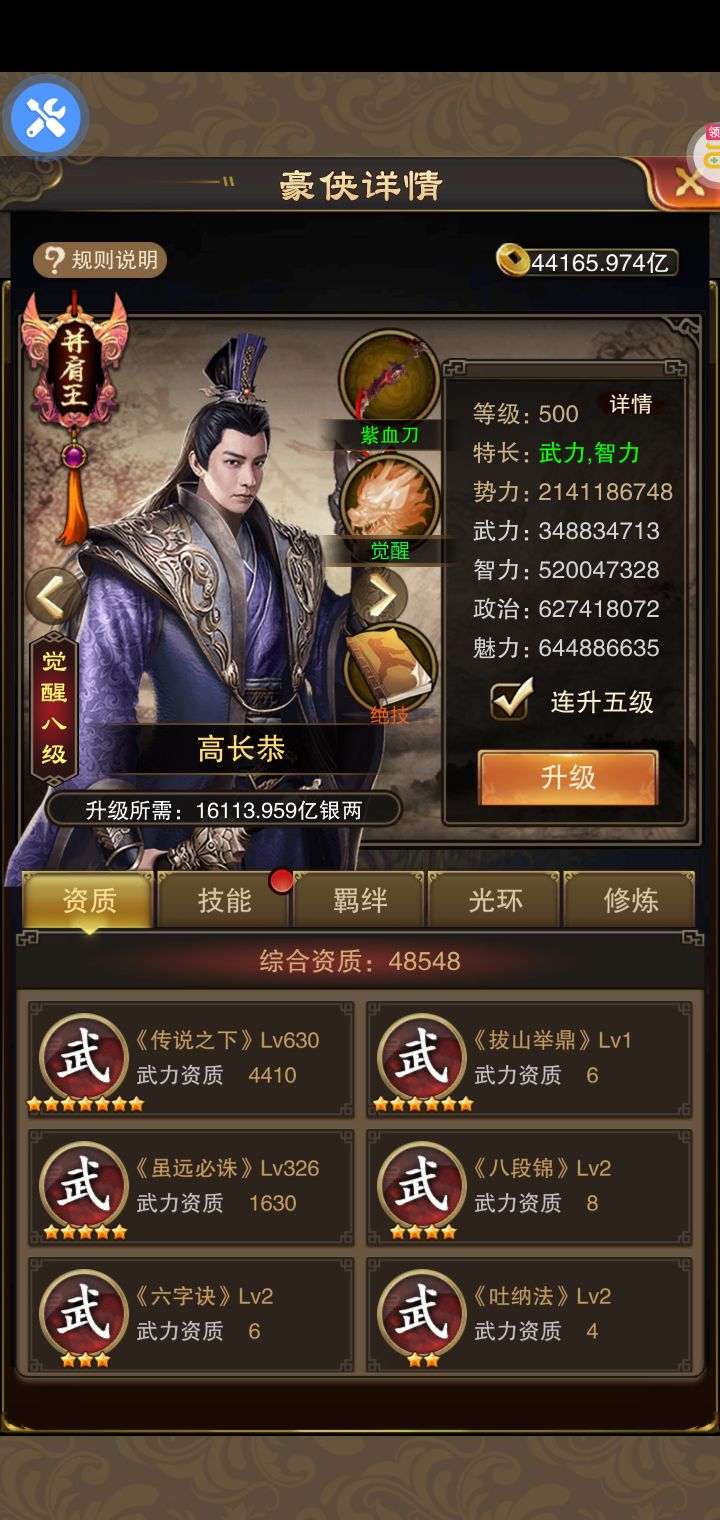Open the floating tools wrench button
The image size is (720, 1520).
click(45, 120)
